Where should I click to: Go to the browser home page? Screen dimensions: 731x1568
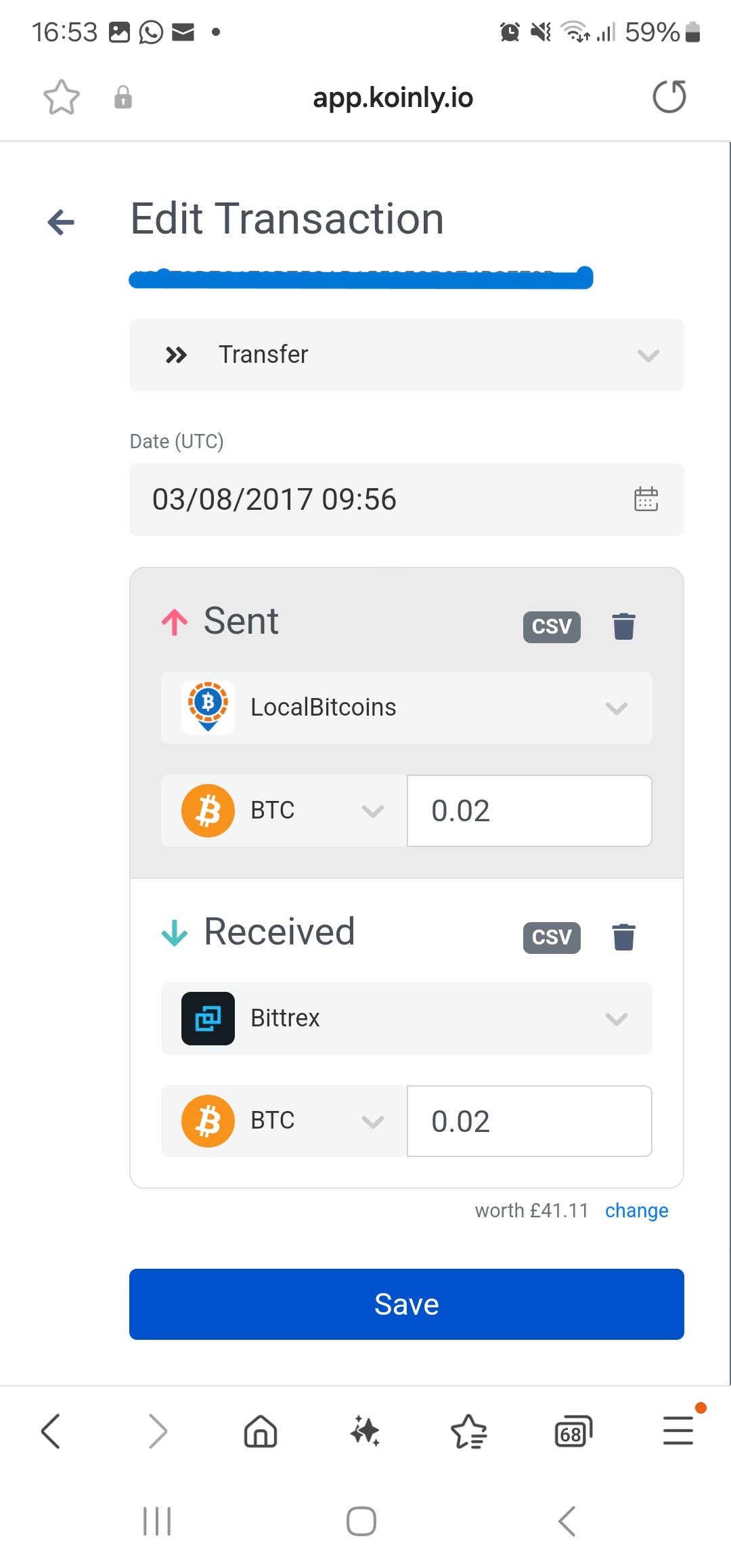(261, 1431)
